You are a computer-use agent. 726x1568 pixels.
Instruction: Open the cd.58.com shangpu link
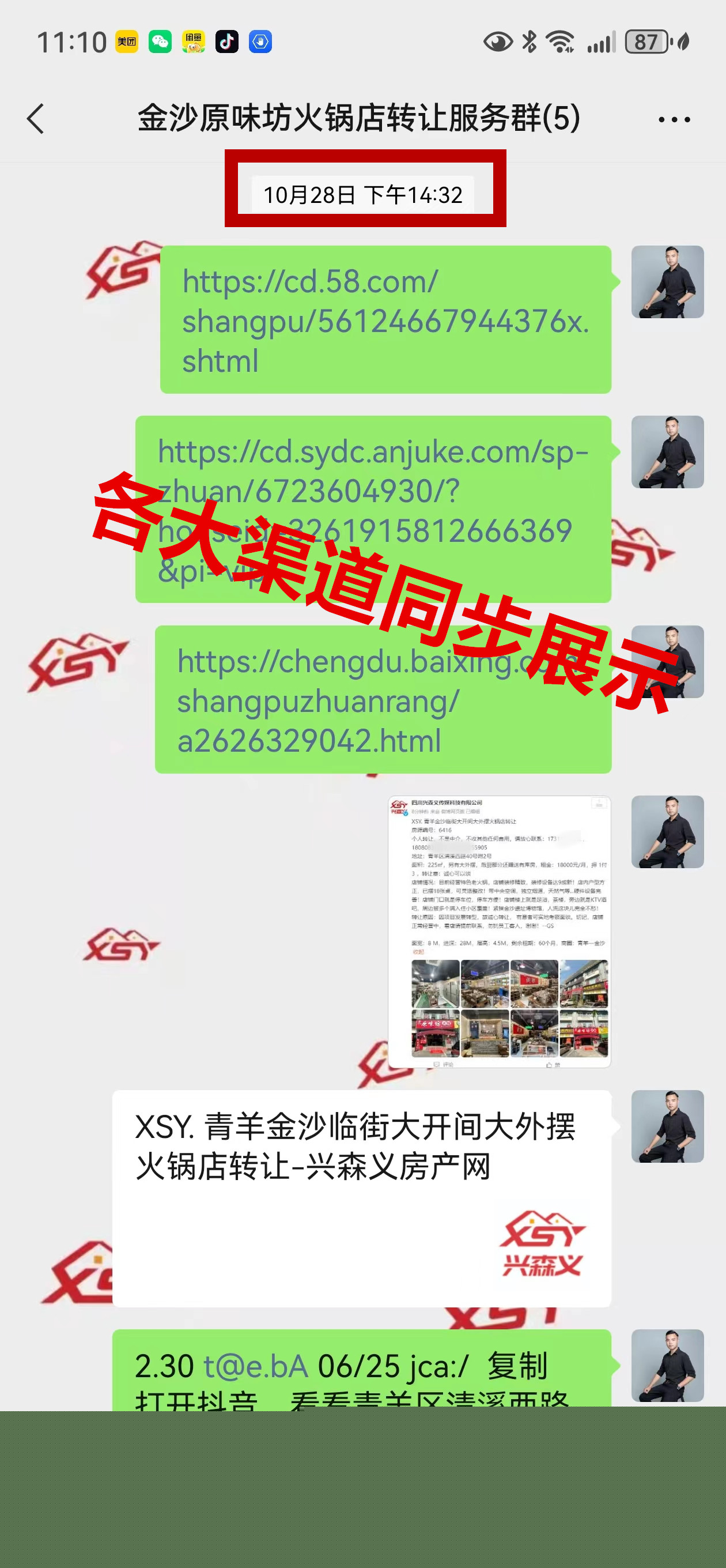coord(384,320)
